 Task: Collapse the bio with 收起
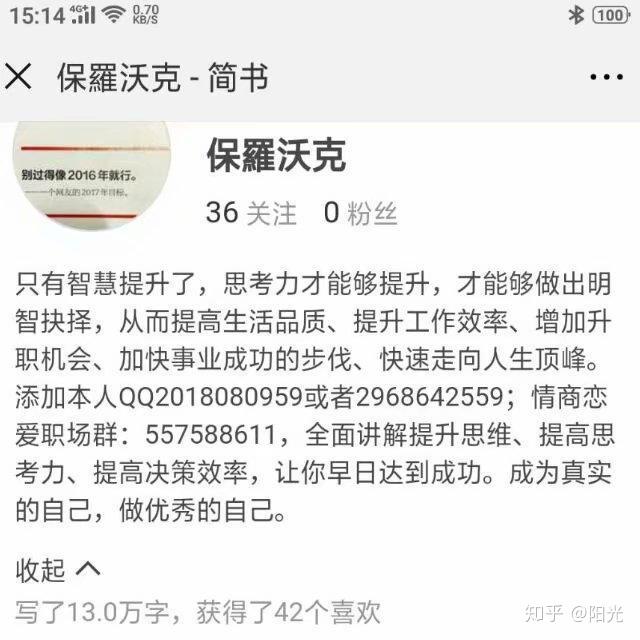58,570
